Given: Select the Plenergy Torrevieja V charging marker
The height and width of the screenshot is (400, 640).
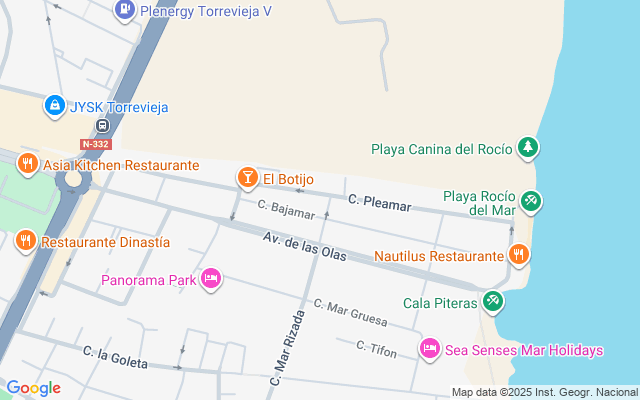Looking at the screenshot, I should [125, 10].
